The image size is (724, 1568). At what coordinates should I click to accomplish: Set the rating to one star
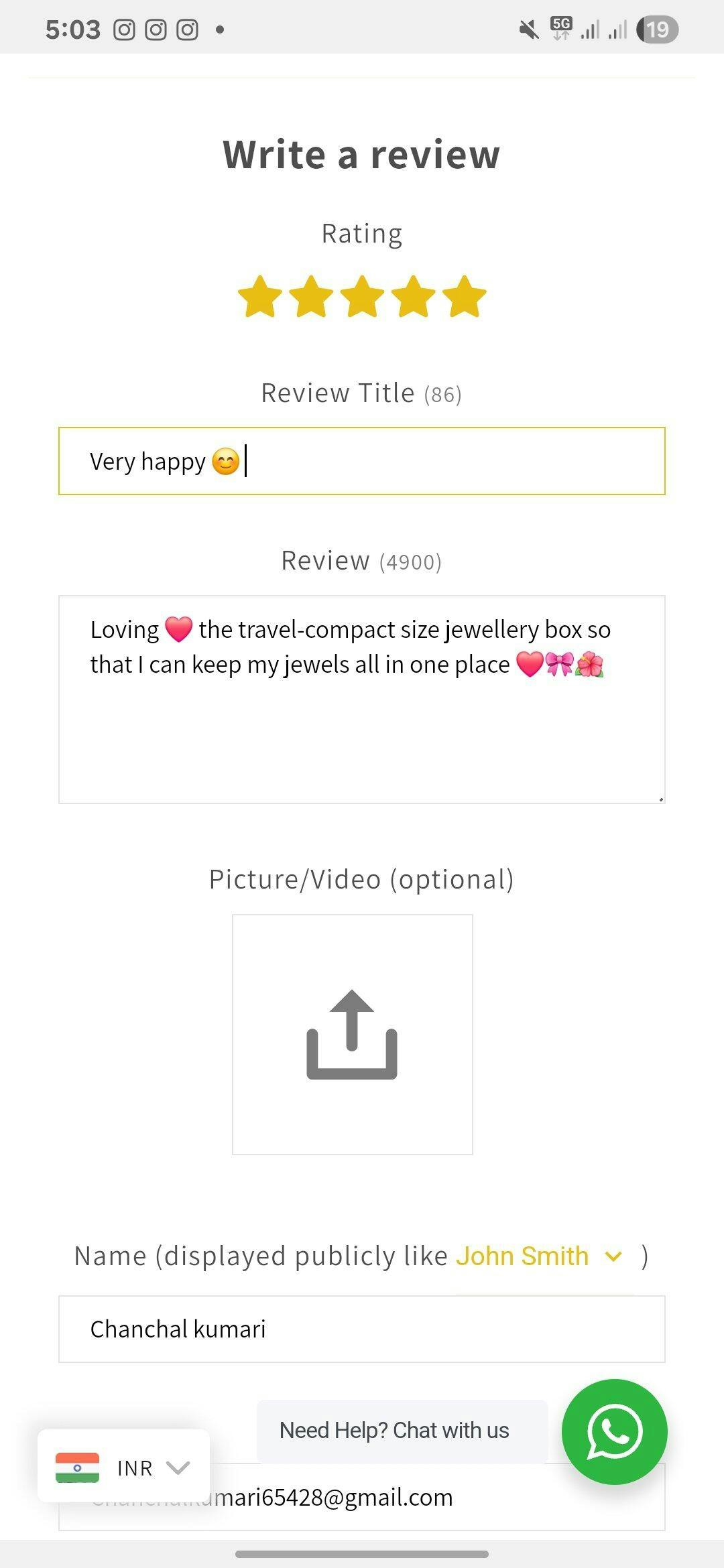pyautogui.click(x=260, y=296)
